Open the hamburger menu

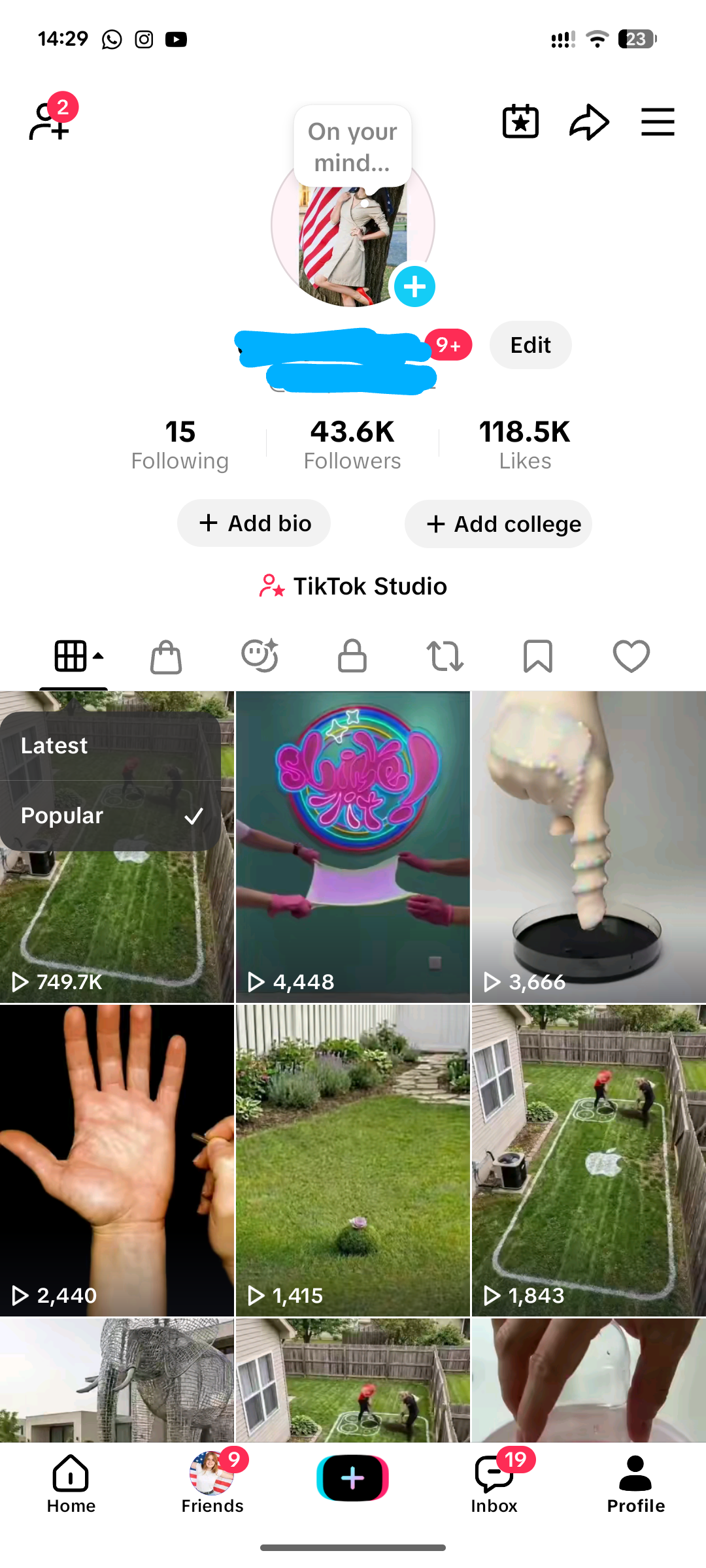(658, 122)
